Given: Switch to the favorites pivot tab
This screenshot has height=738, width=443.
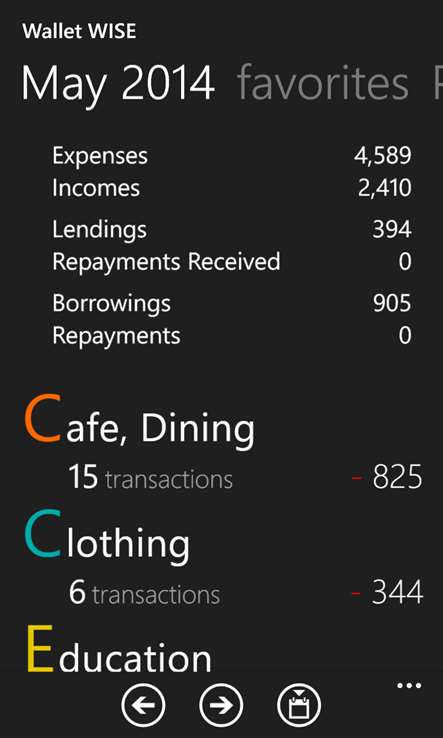Looking at the screenshot, I should 322,84.
